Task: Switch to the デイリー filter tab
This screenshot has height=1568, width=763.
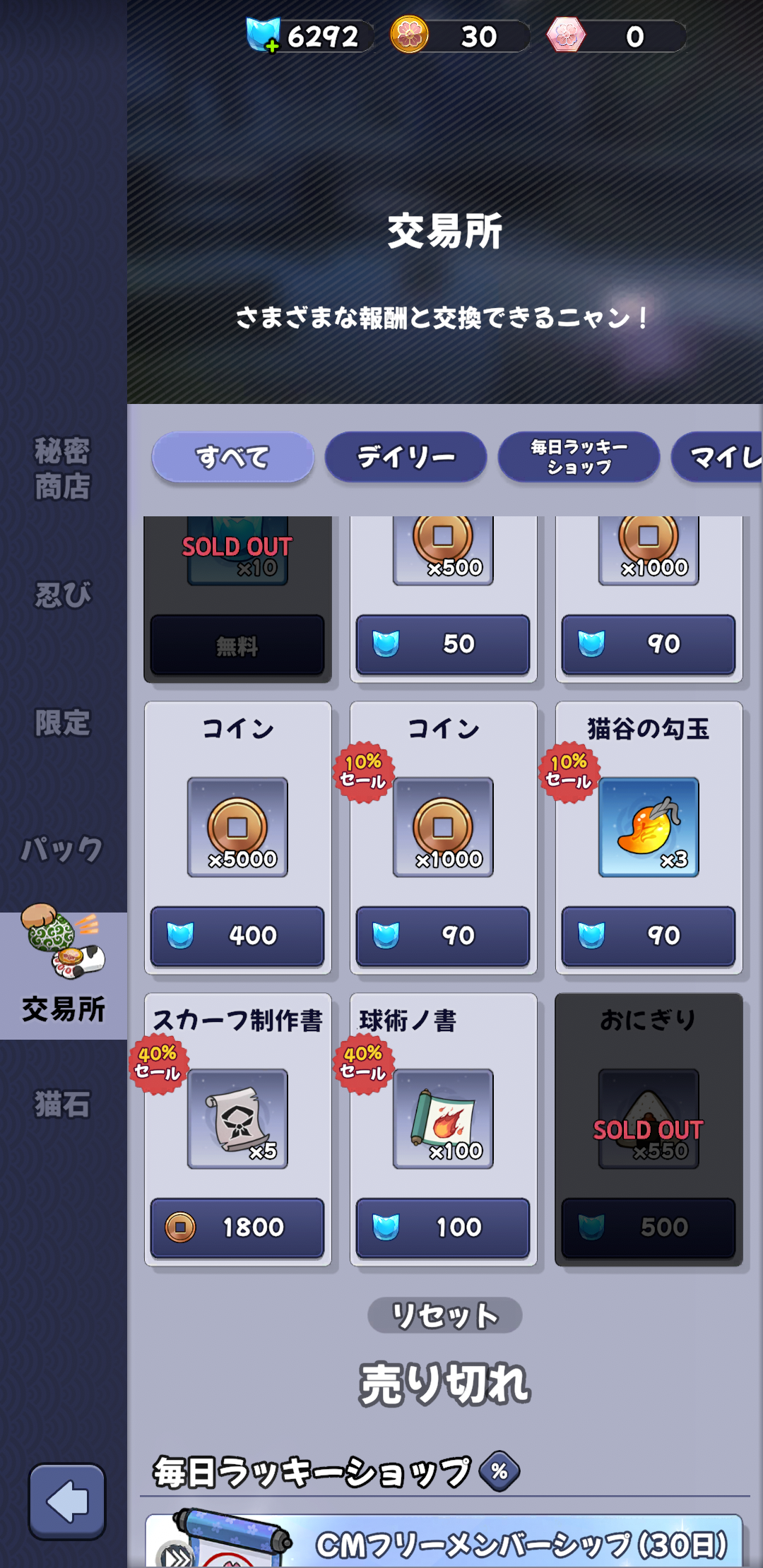Action: click(406, 457)
